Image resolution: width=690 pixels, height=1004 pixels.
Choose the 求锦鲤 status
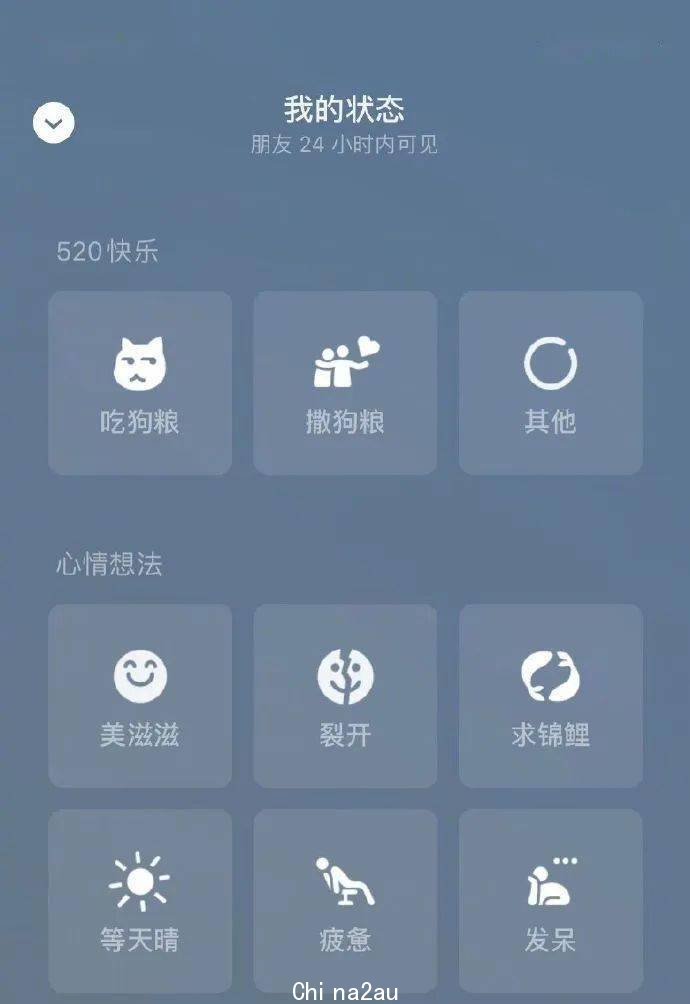click(x=550, y=696)
